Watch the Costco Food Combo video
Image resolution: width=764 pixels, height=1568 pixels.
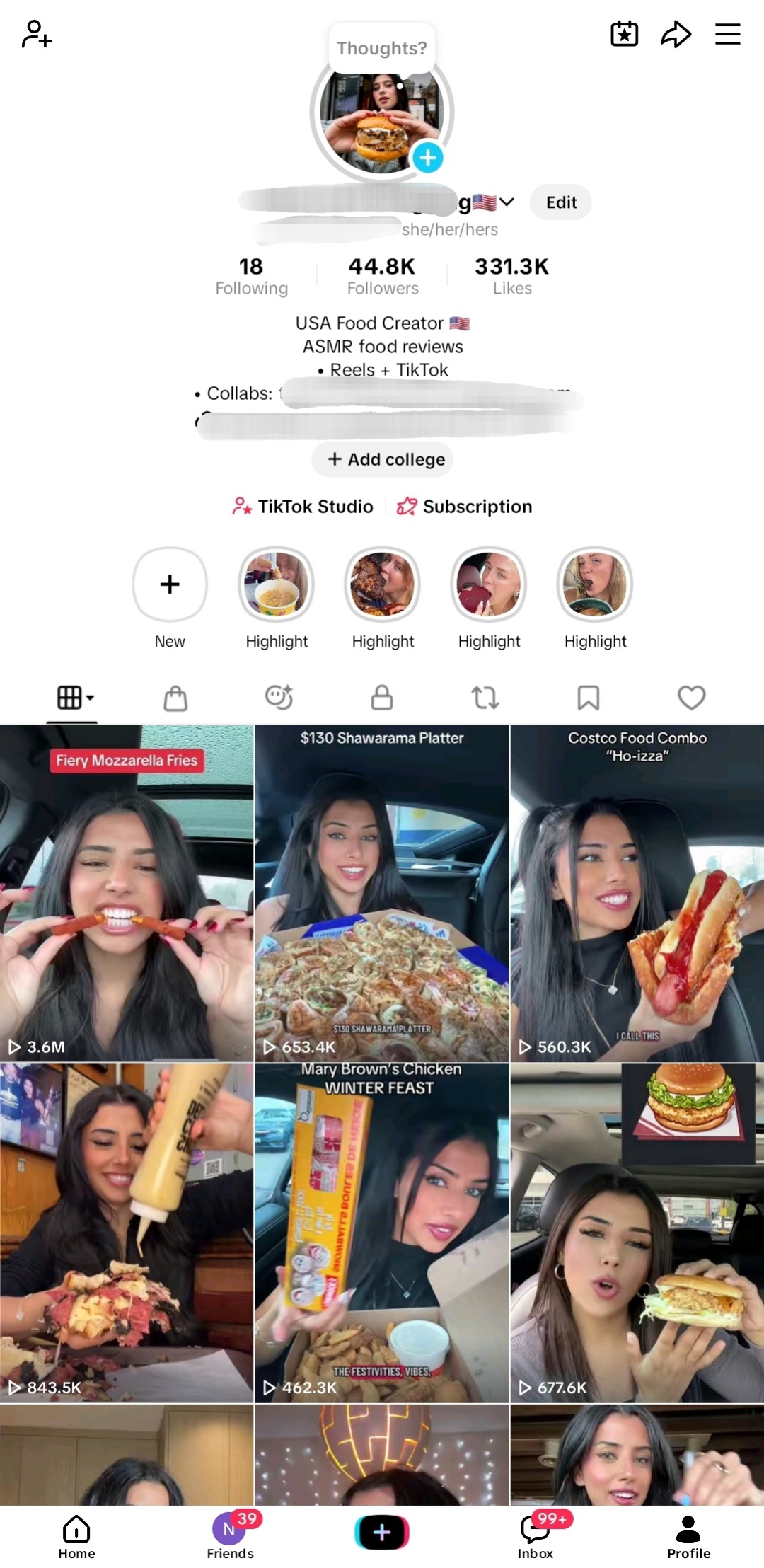pos(637,893)
